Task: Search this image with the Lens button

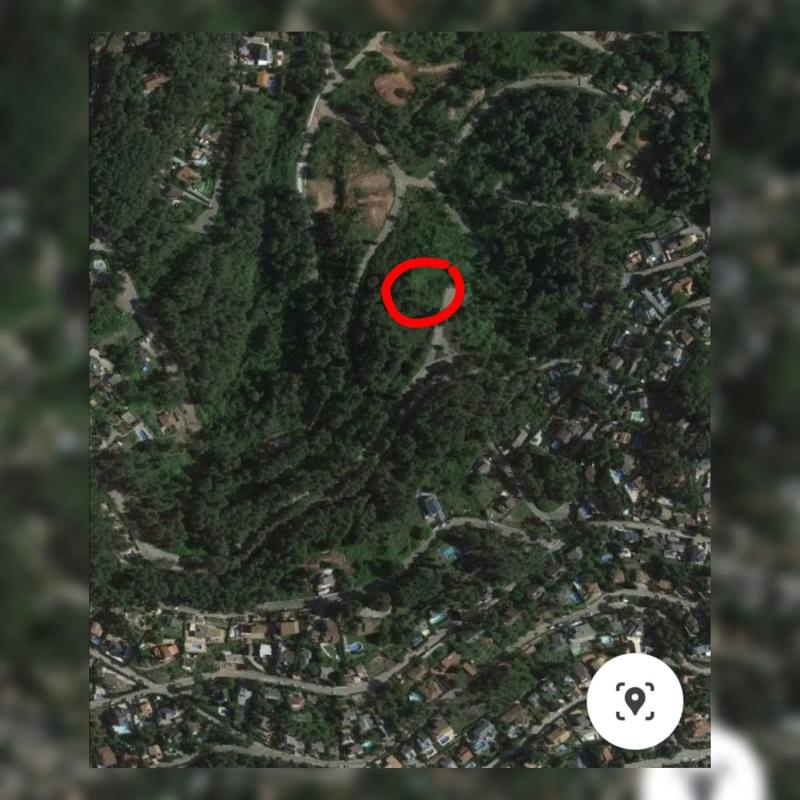Action: coord(635,702)
